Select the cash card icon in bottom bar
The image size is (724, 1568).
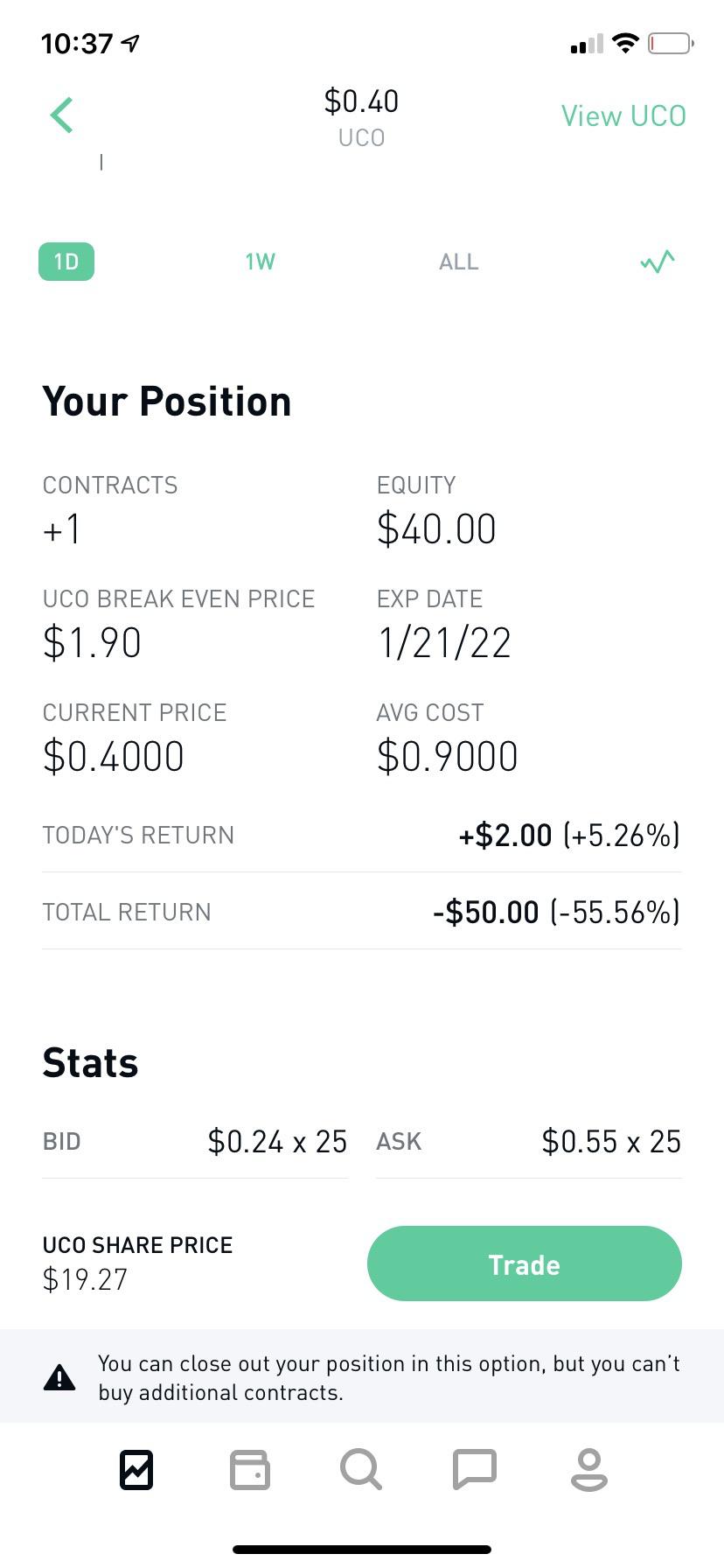pyautogui.click(x=249, y=1470)
